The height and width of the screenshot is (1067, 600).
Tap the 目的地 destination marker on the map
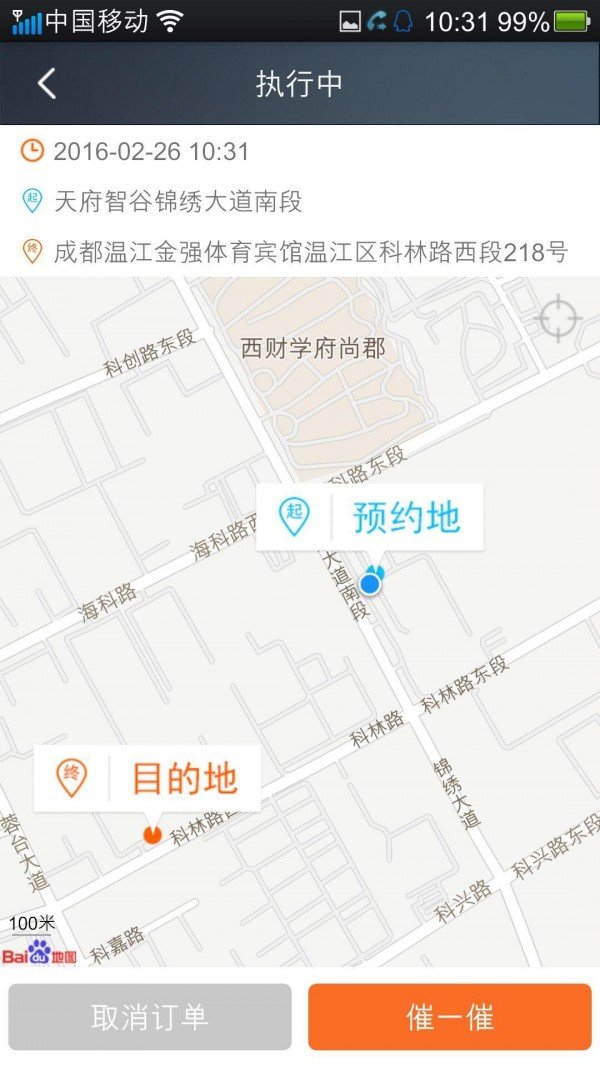coord(148,779)
